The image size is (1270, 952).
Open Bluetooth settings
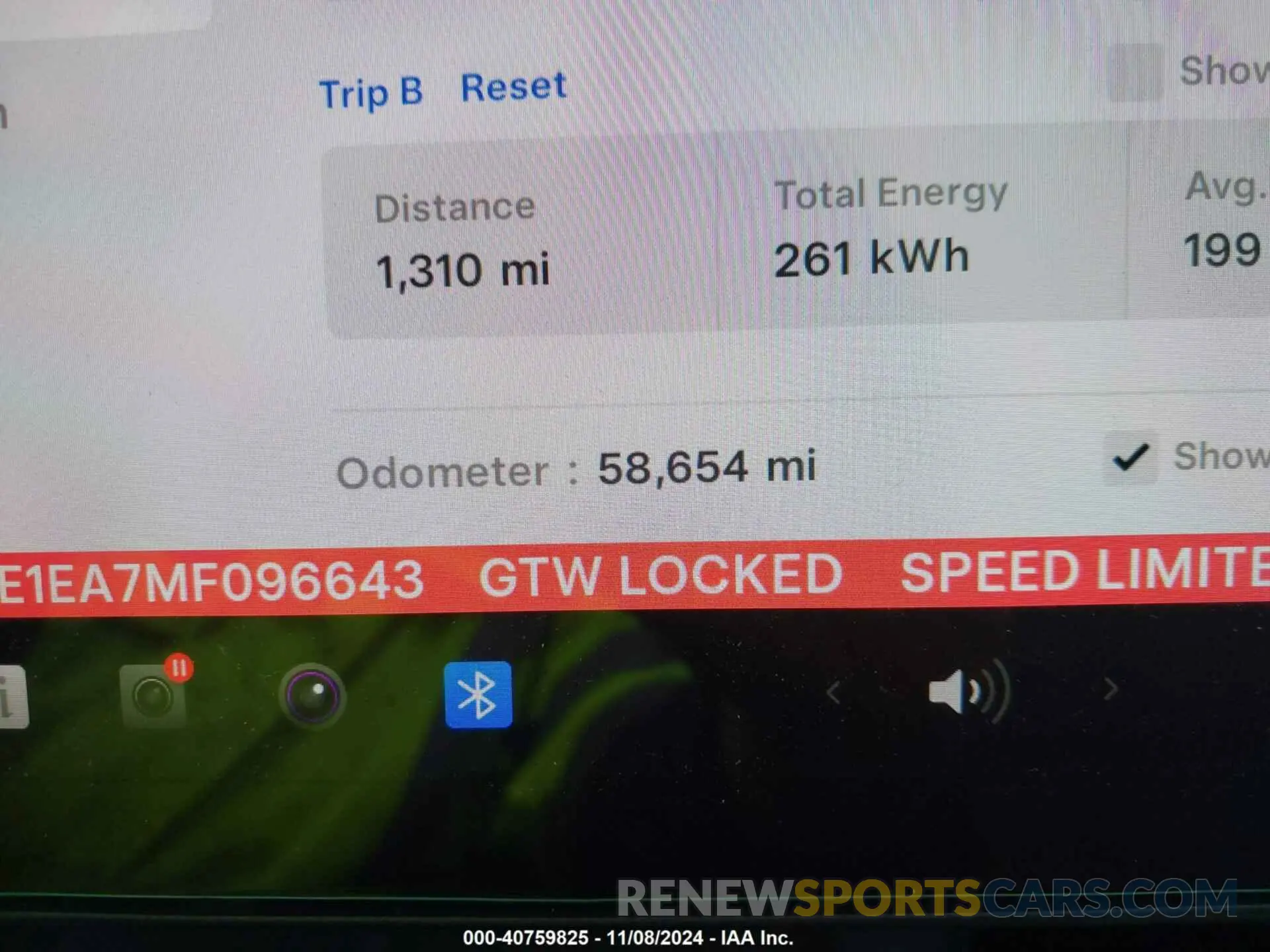(478, 695)
